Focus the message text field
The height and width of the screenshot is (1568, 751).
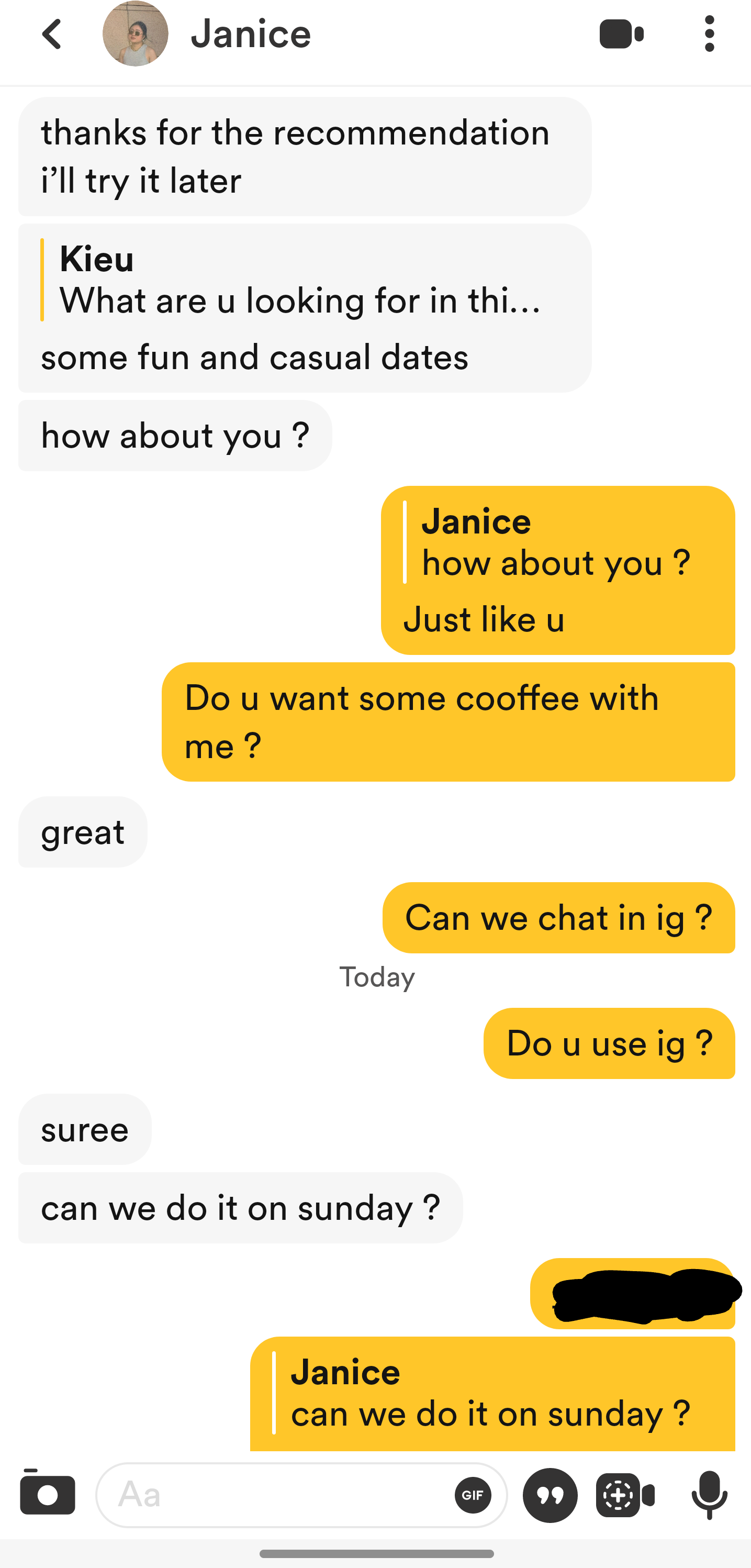(x=274, y=1495)
